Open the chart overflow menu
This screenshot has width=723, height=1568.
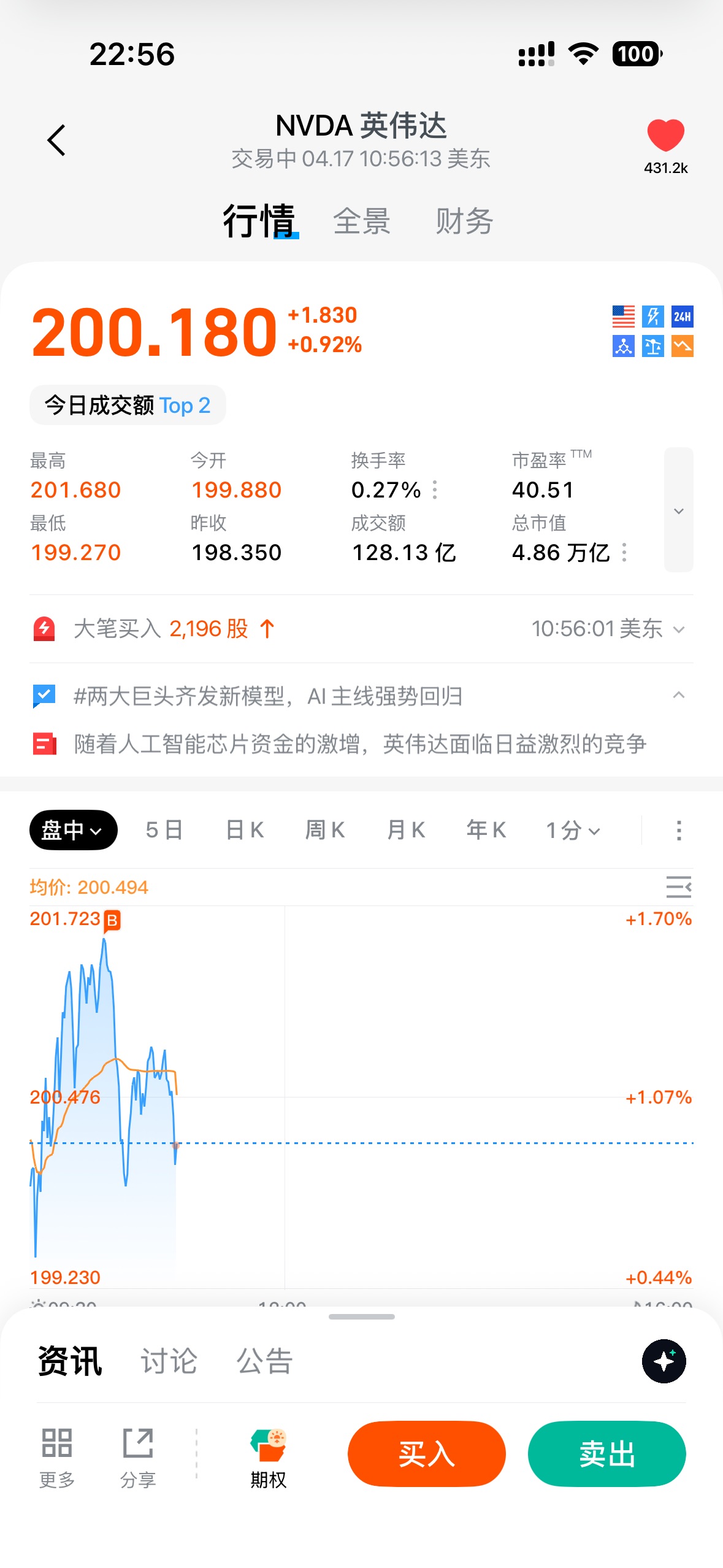pyautogui.click(x=678, y=831)
